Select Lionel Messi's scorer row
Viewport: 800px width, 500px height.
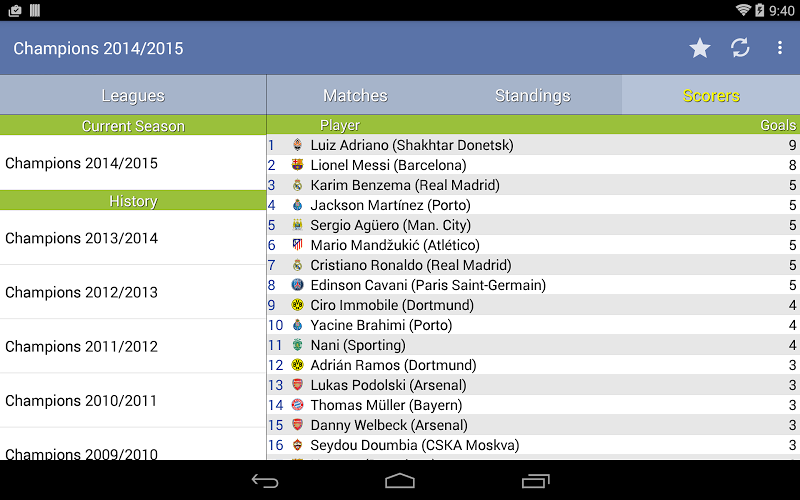click(x=532, y=165)
